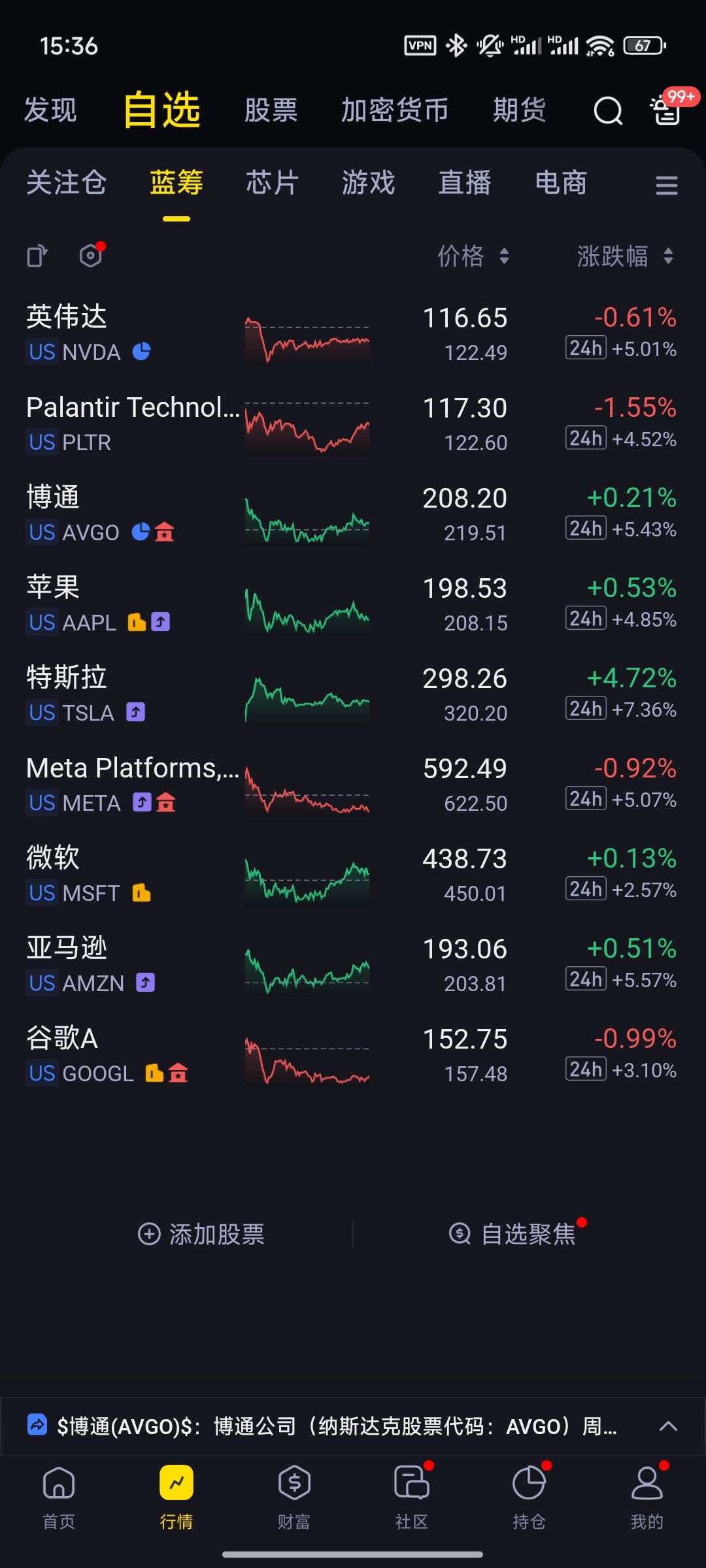
Task: Open the search magnifier icon
Action: click(x=608, y=110)
